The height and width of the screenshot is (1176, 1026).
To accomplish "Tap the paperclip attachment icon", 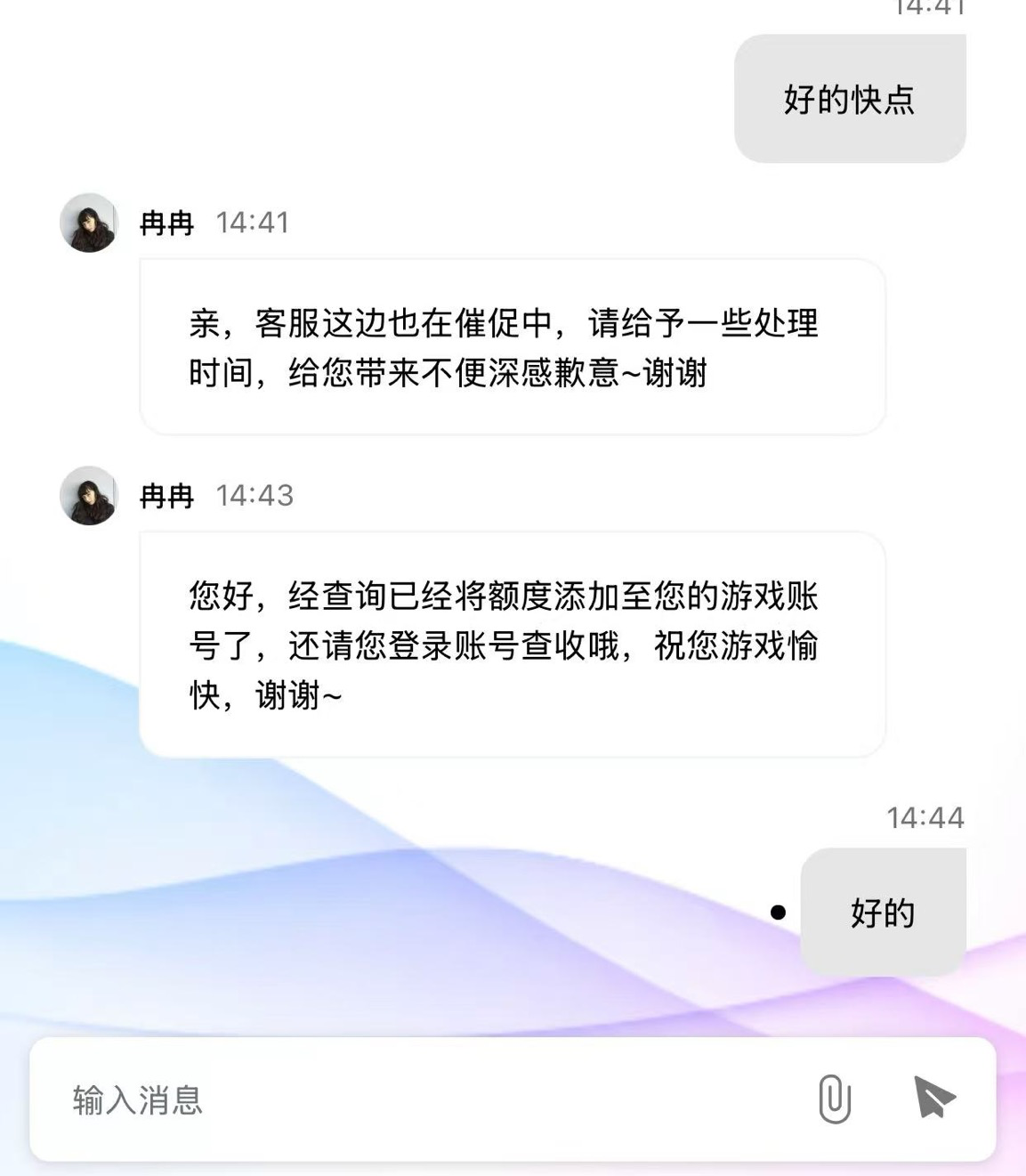I will [x=834, y=1099].
